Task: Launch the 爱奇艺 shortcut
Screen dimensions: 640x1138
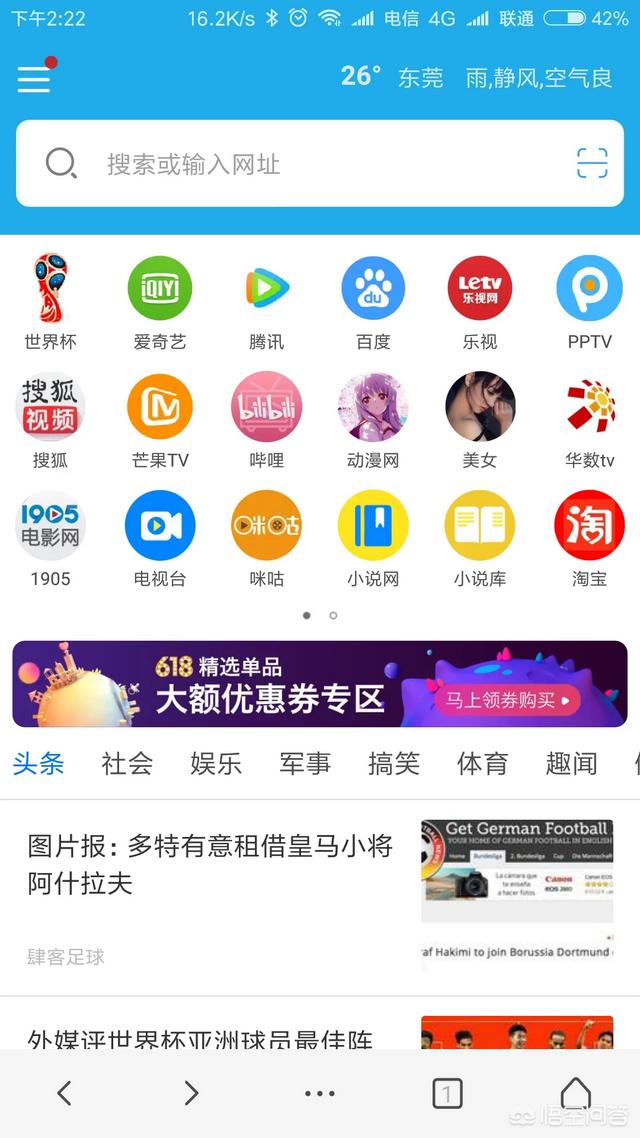Action: click(160, 301)
